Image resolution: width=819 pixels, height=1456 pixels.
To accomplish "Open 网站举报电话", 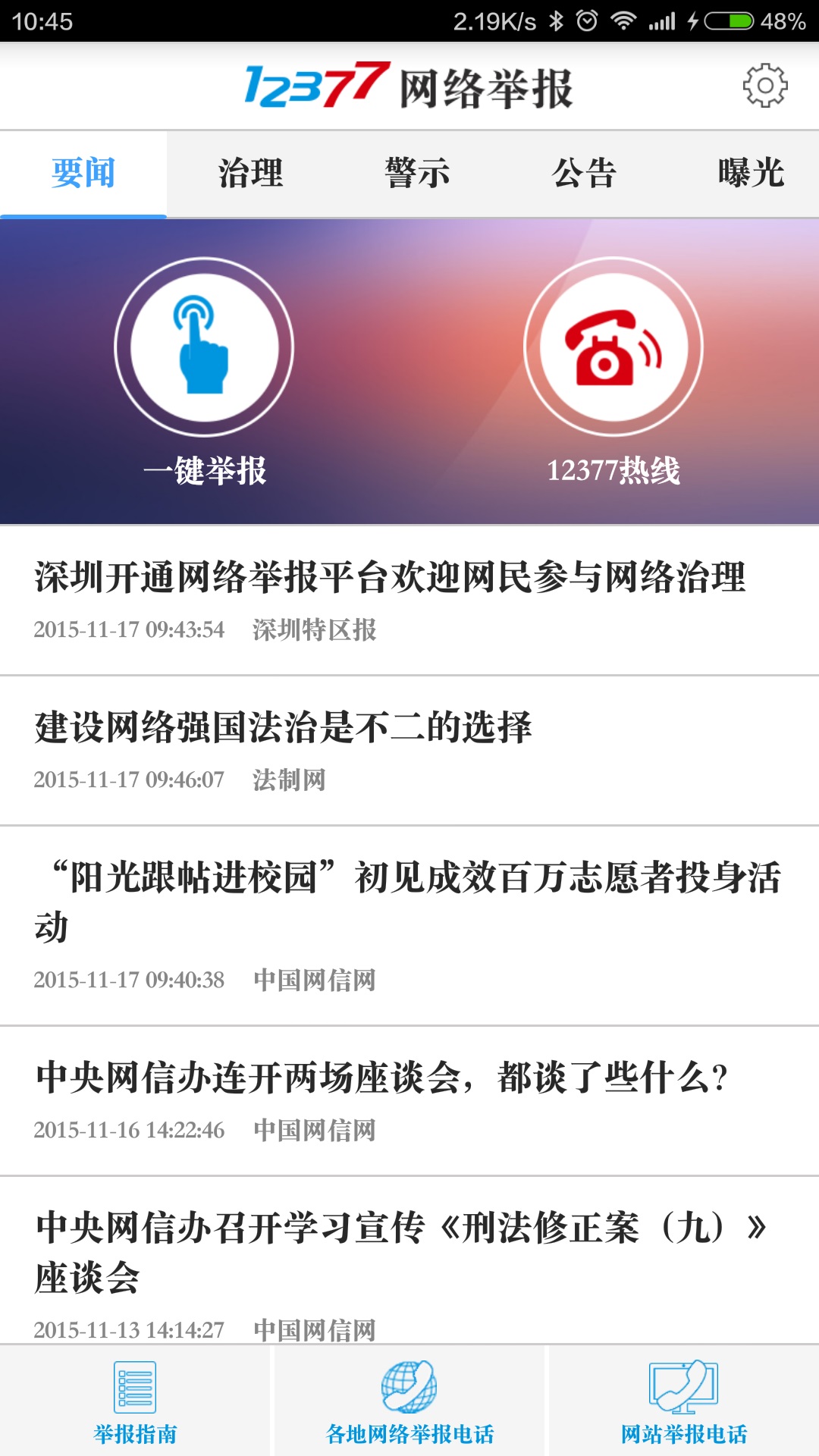I will point(684,1401).
